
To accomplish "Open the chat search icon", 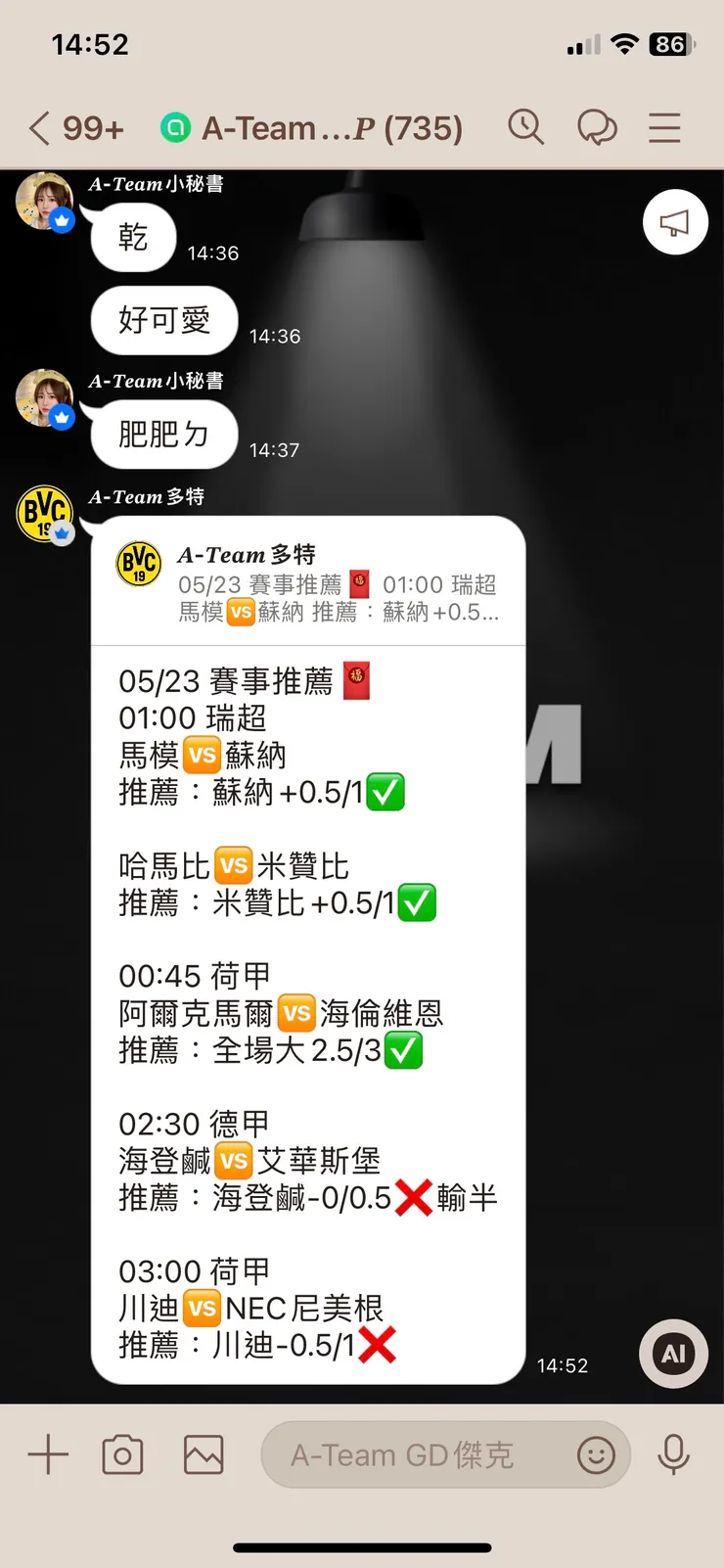I will tap(526, 127).
